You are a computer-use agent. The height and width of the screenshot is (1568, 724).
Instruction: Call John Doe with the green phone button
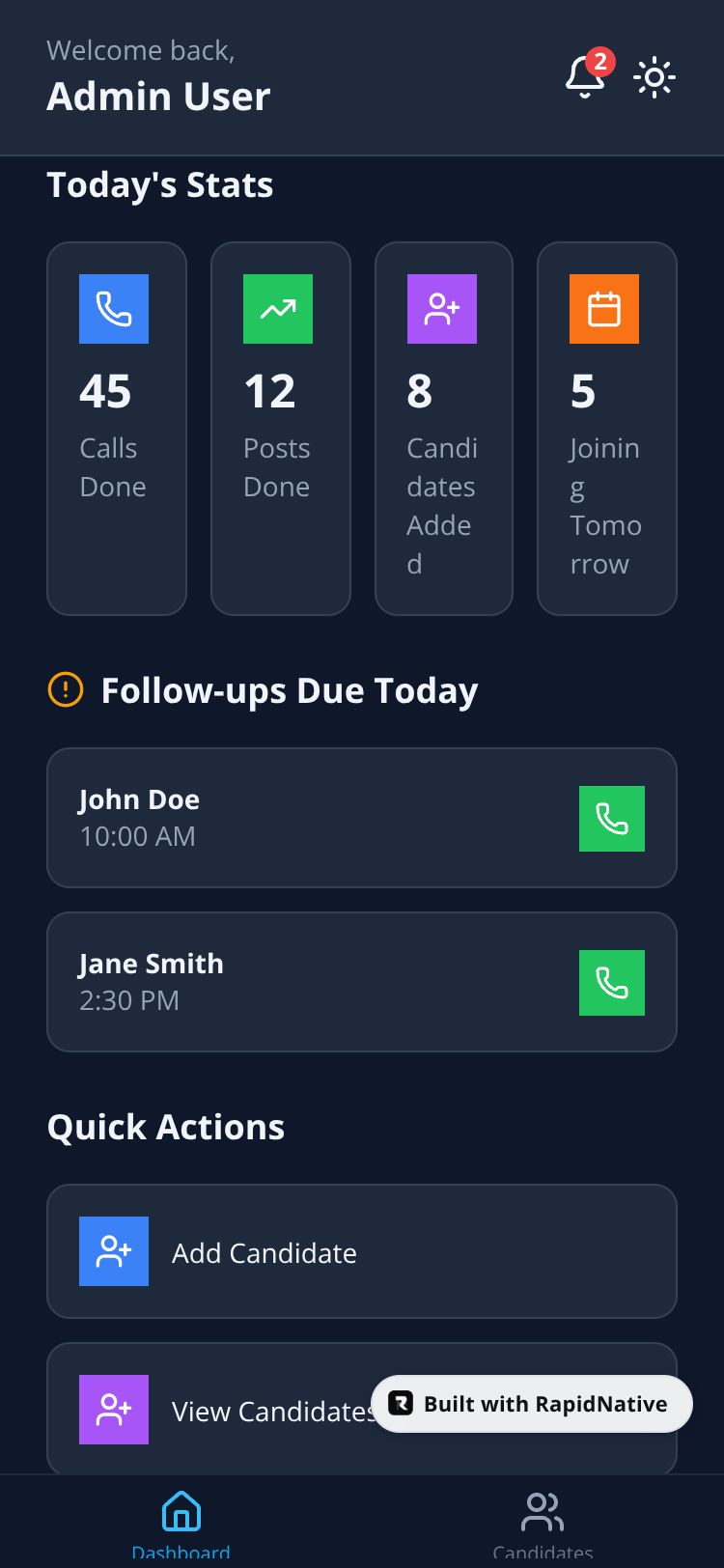click(611, 819)
